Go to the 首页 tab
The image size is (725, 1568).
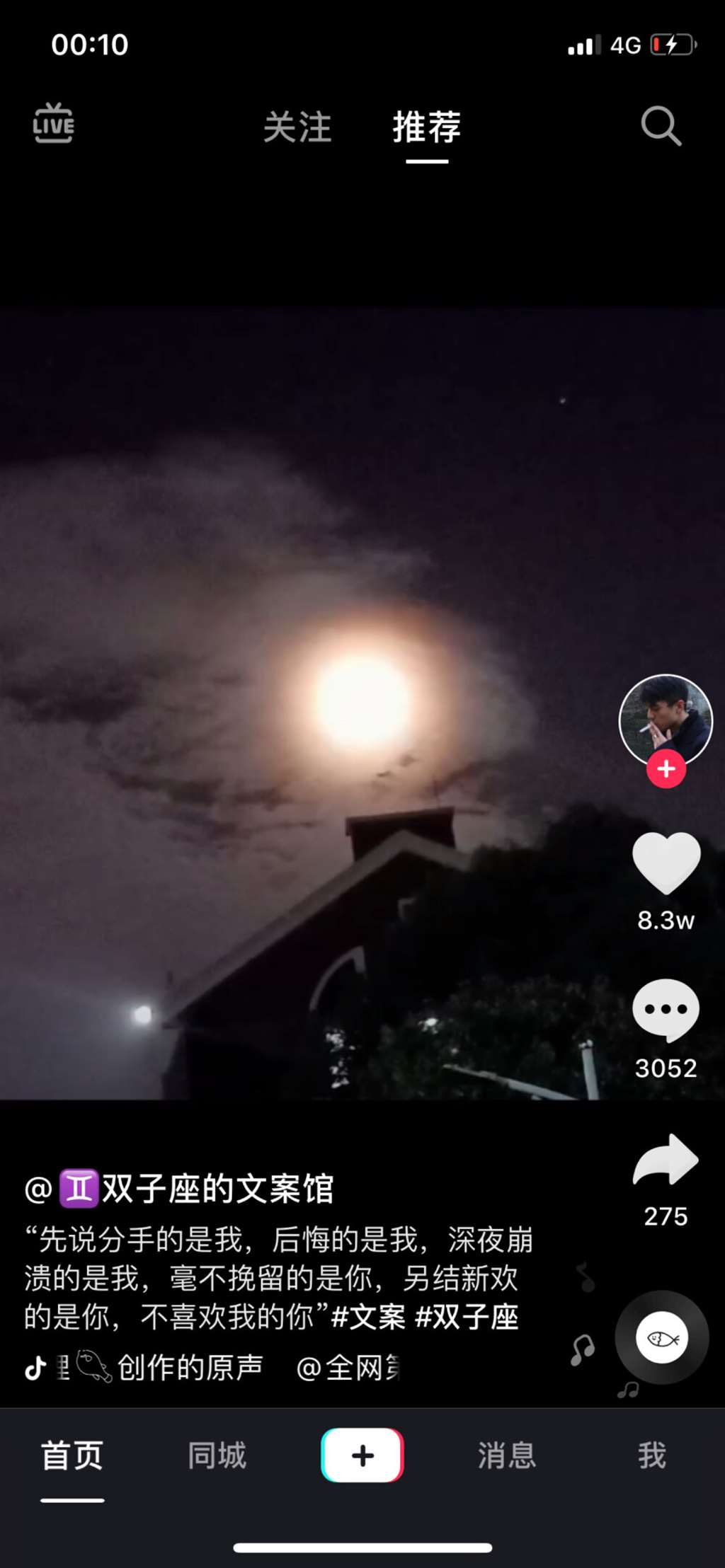72,1455
